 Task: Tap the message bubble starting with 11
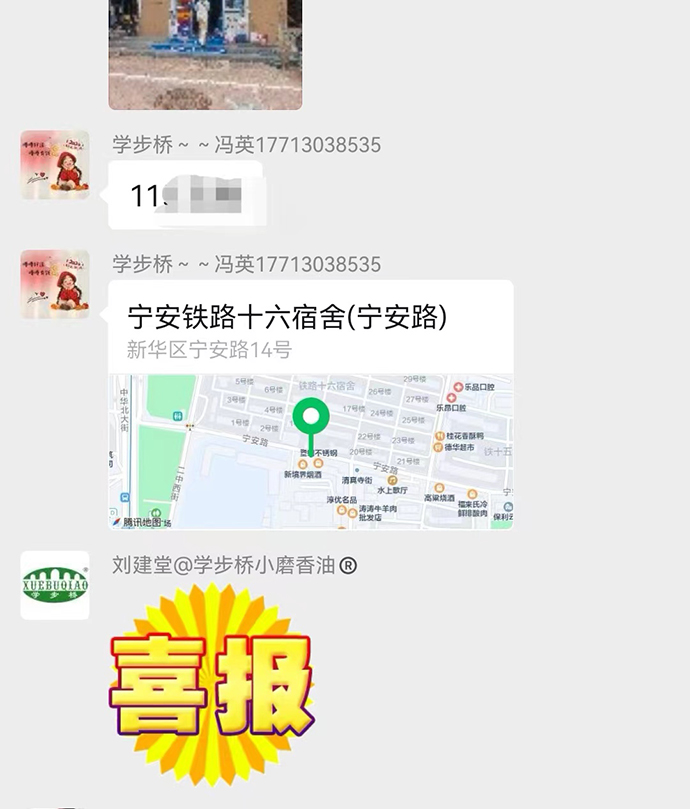(186, 195)
